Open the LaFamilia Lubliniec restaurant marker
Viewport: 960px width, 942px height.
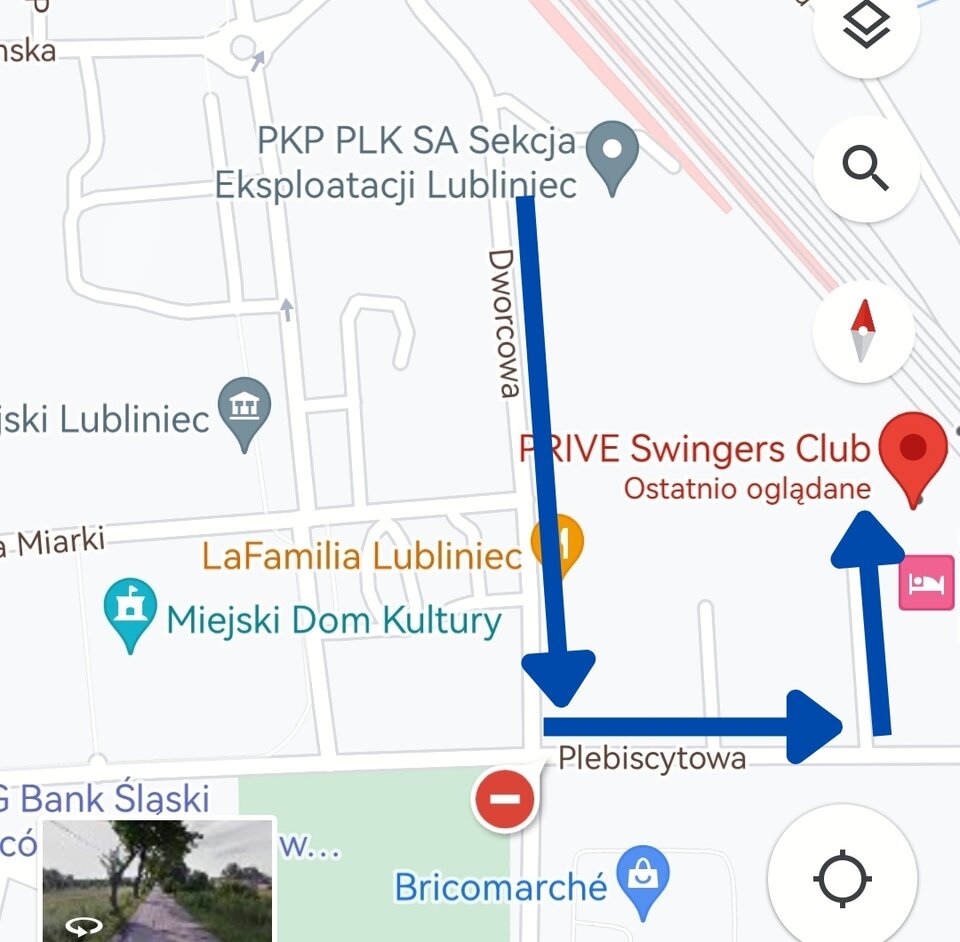point(558,546)
